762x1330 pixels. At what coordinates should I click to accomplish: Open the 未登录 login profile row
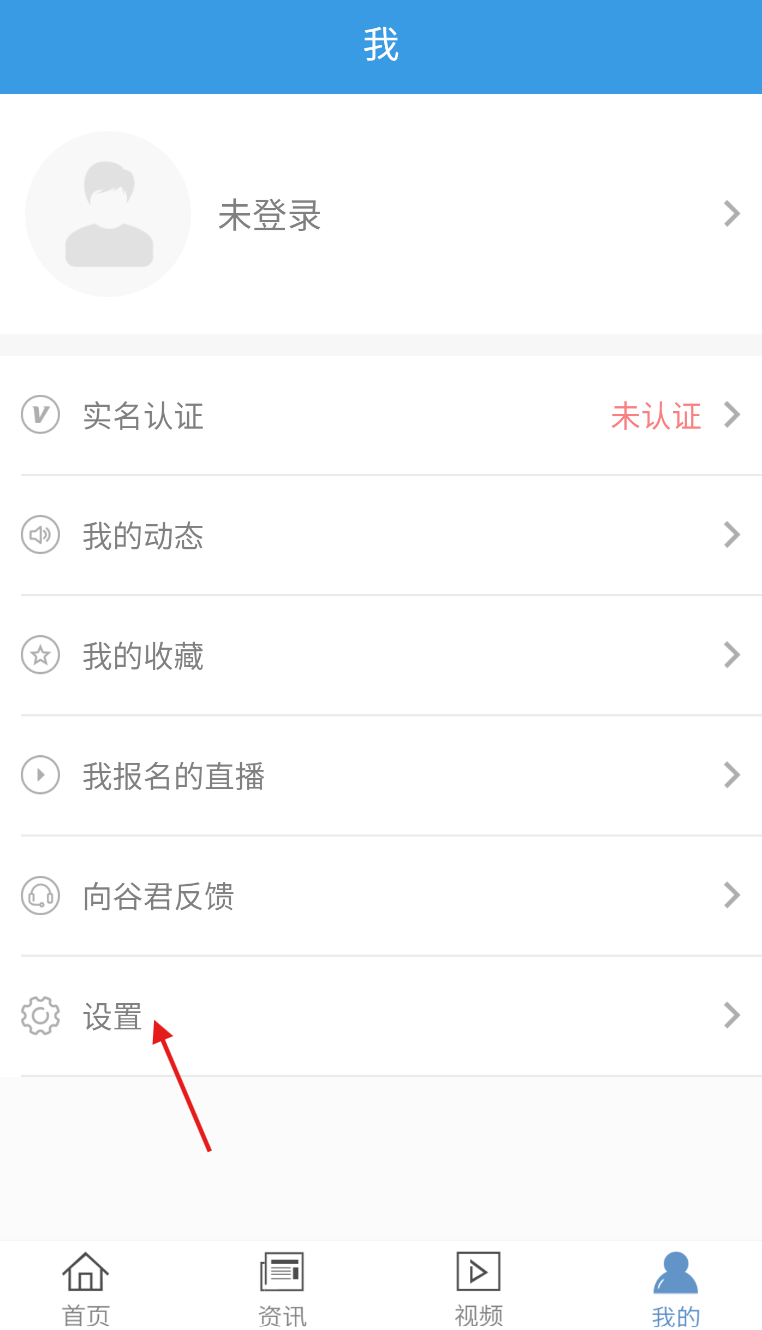[380, 215]
